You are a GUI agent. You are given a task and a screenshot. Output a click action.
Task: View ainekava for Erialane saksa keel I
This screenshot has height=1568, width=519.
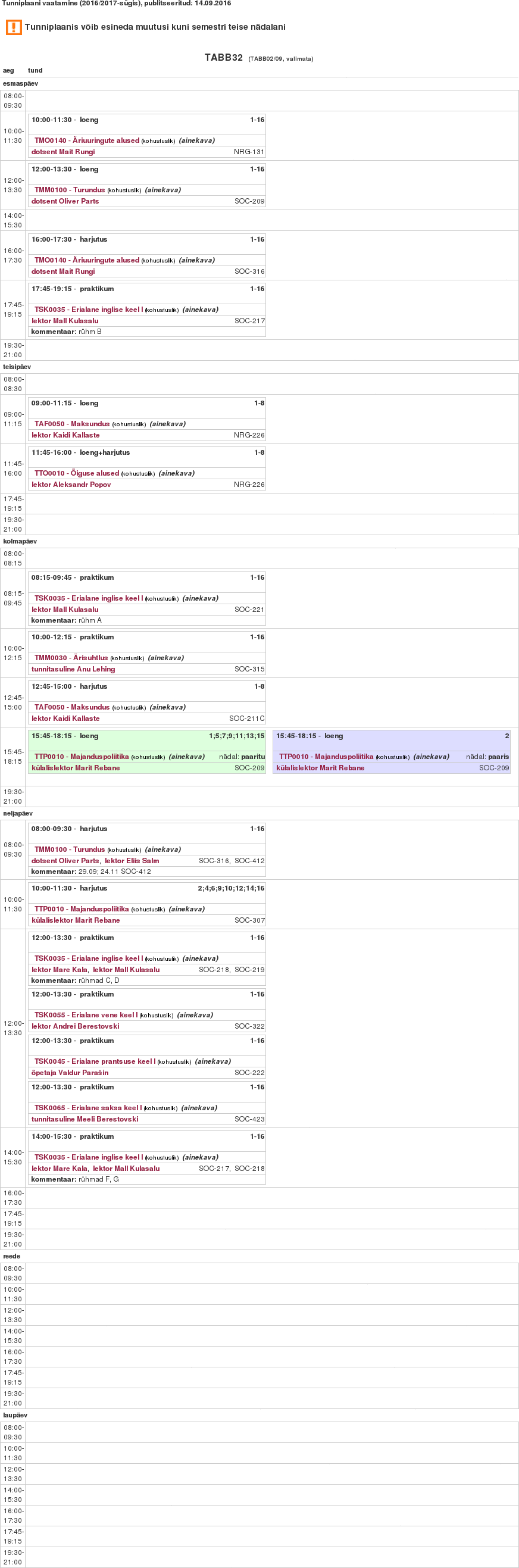tap(199, 1107)
